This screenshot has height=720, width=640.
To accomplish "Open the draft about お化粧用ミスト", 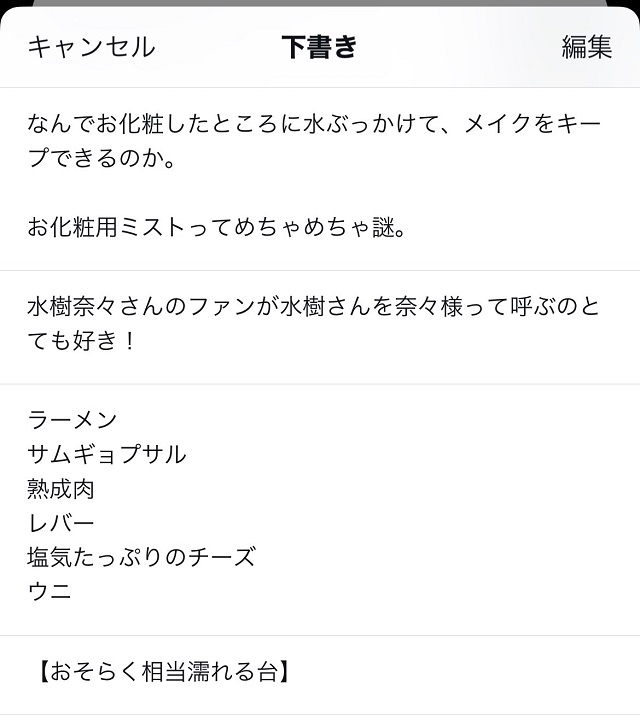I will 318,178.
